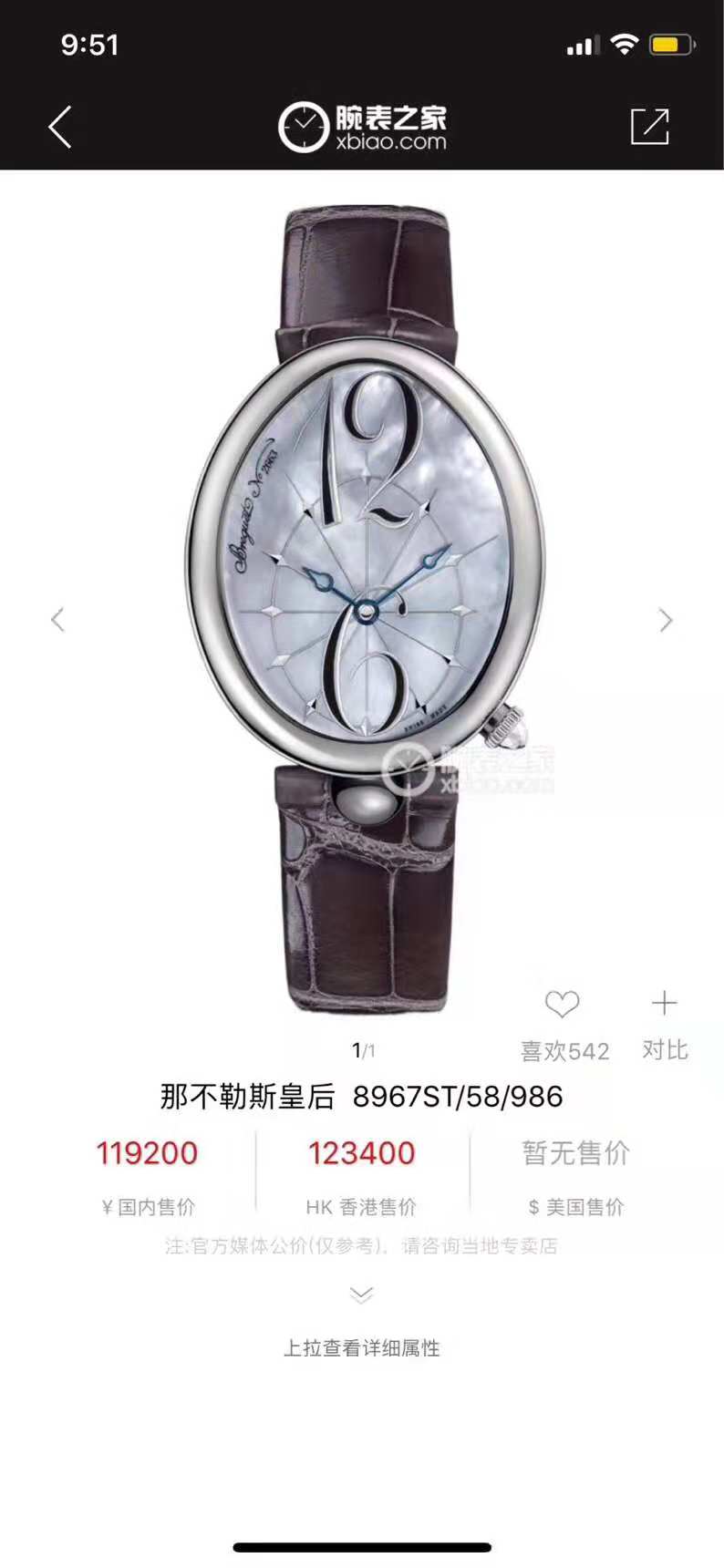Image resolution: width=724 pixels, height=1568 pixels.
Task: Expand the detailed attributes chevron
Action: pos(362,1294)
